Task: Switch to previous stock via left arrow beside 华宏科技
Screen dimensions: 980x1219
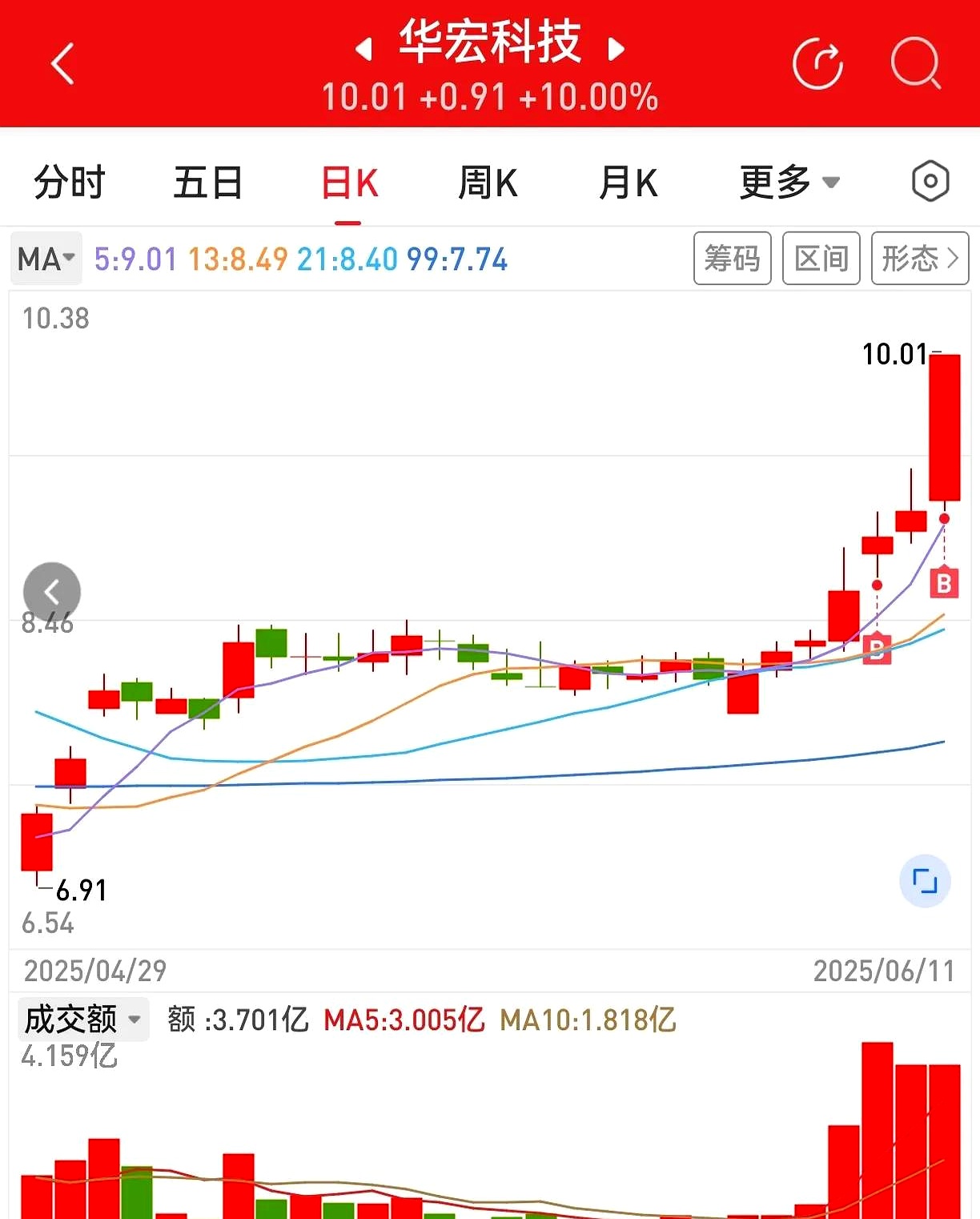Action: coord(364,48)
